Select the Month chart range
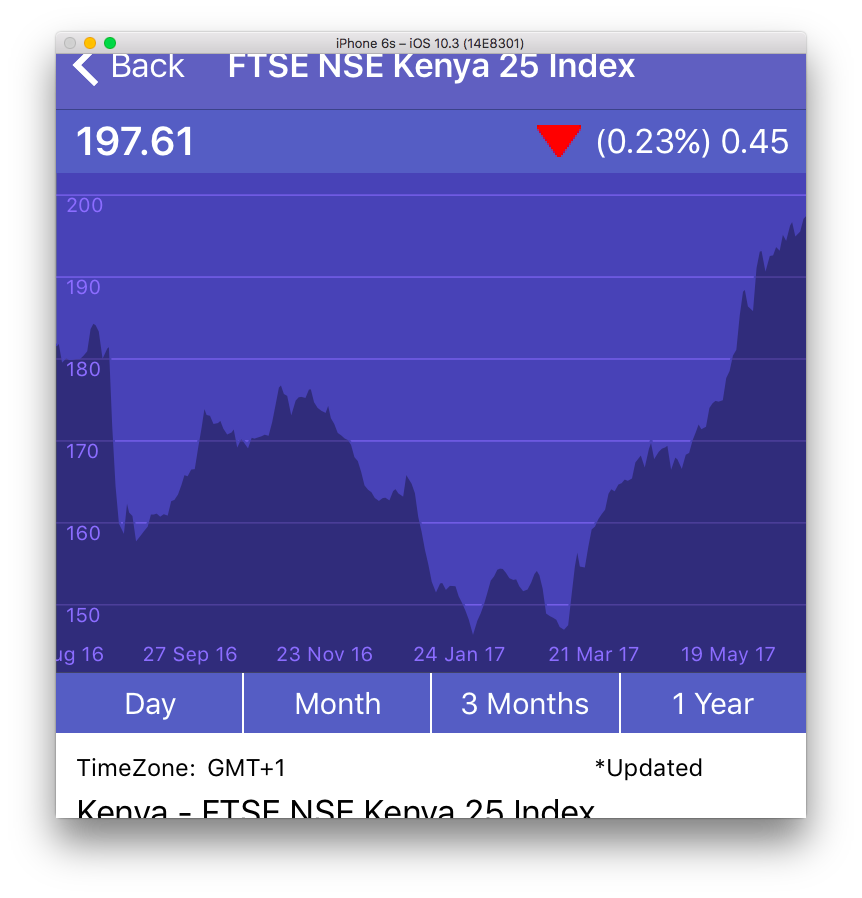The image size is (862, 898). coord(337,704)
